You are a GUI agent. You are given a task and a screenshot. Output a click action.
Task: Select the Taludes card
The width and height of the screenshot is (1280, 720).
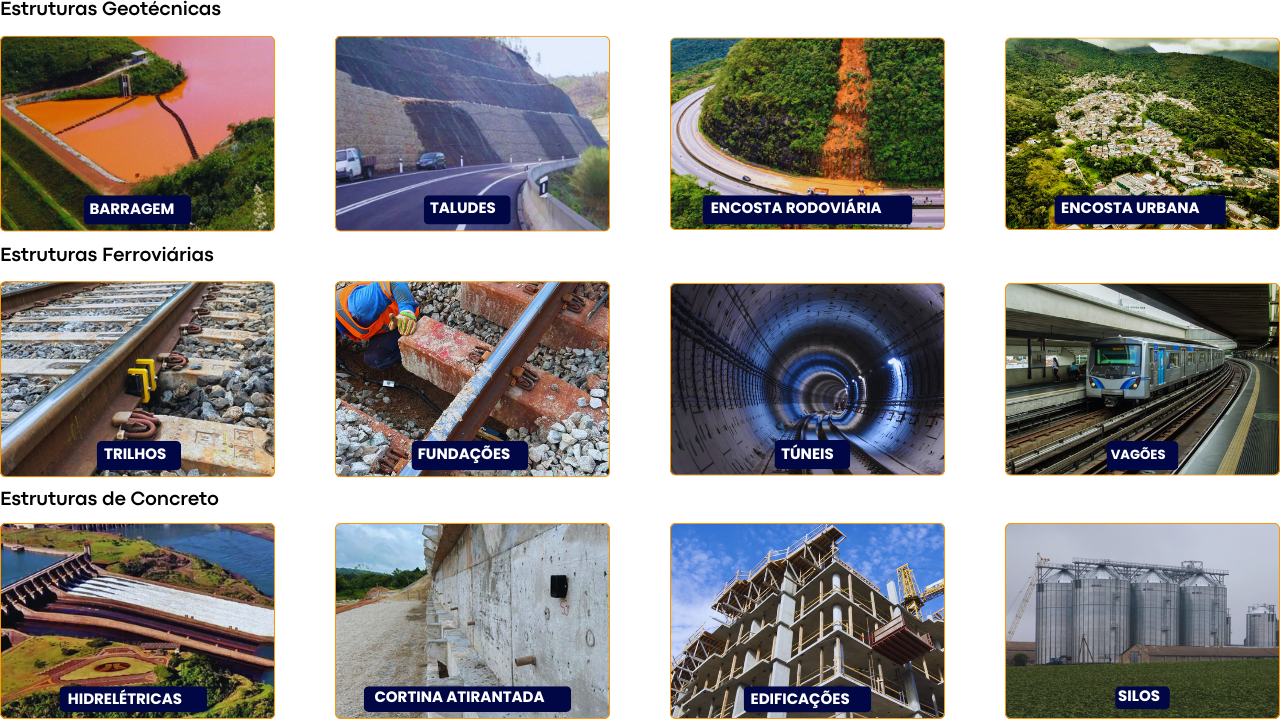pos(472,134)
